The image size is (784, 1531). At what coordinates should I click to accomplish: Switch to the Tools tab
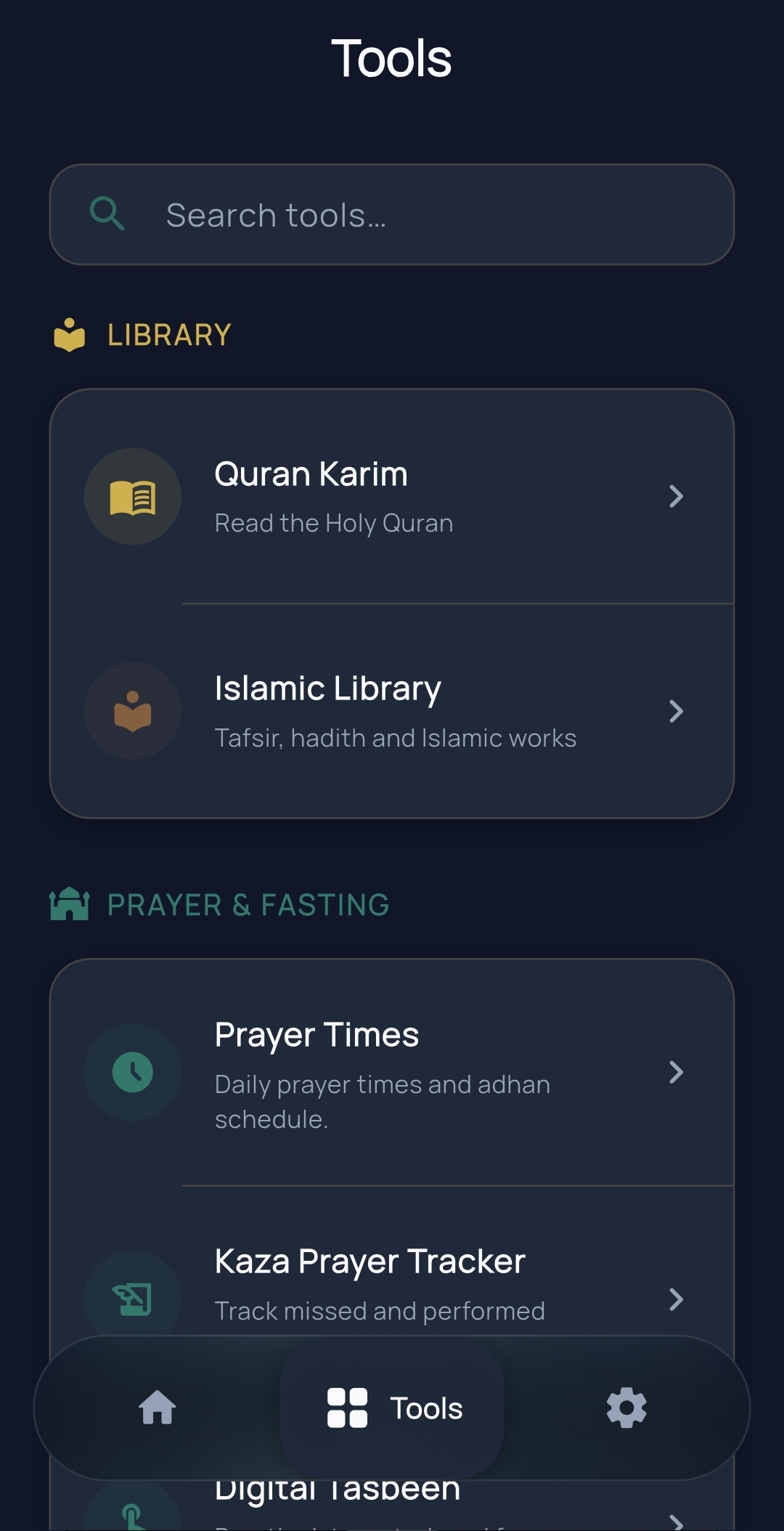point(392,1407)
